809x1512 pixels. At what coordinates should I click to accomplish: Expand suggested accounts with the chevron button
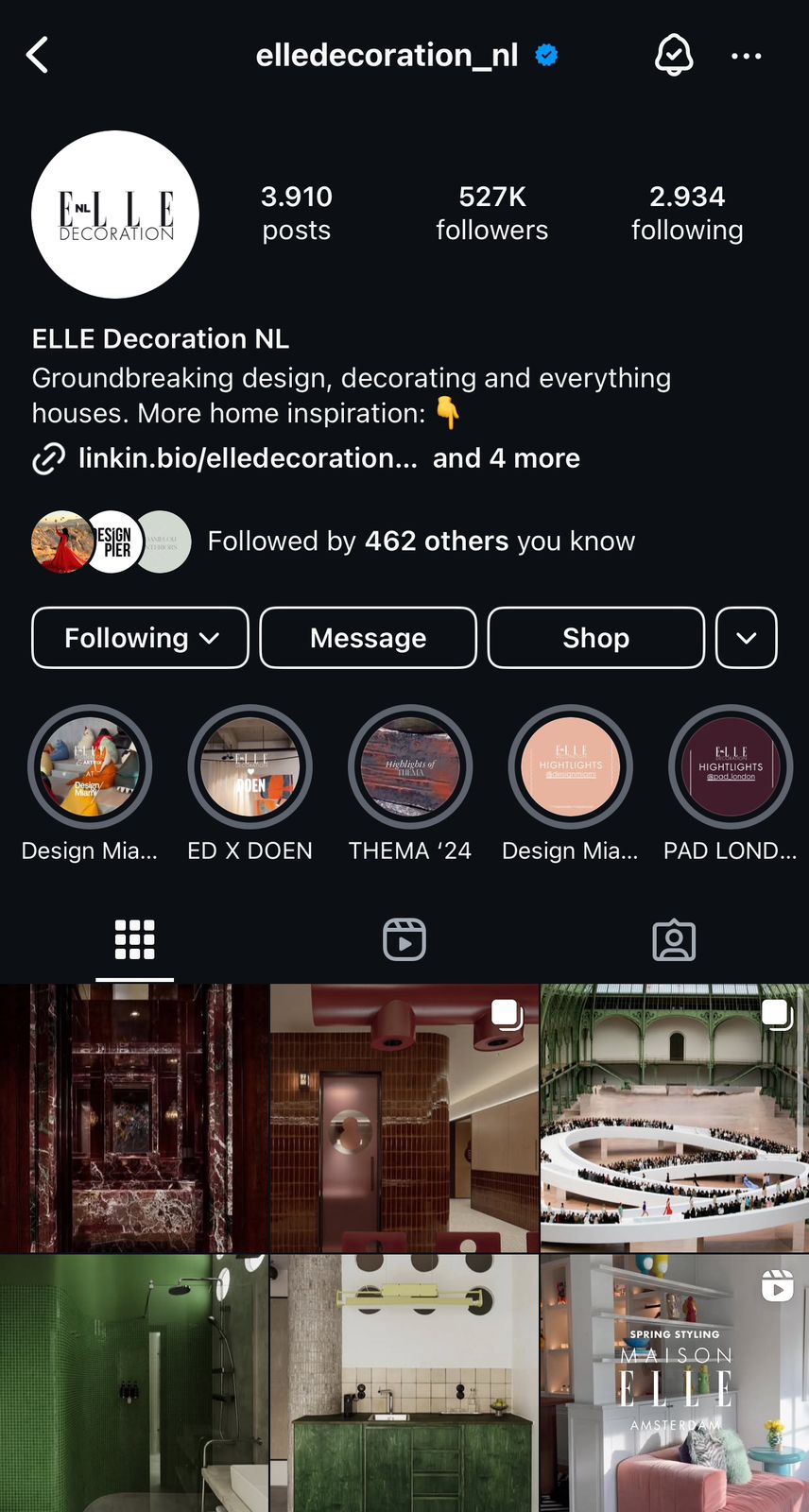tap(747, 638)
